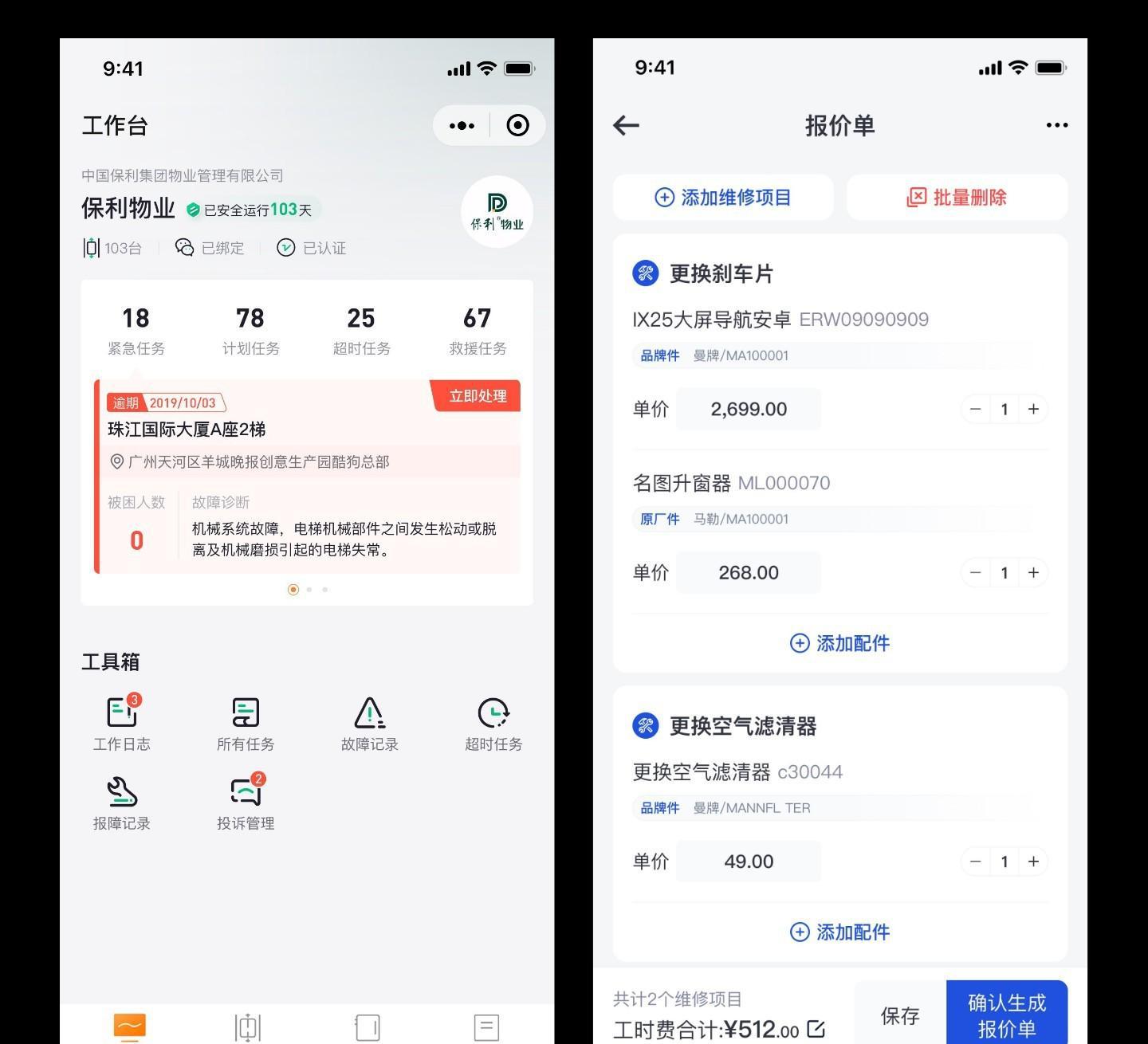Increase the quantity of IX25大屏导航安卓
Screen dimensions: 1148x1044
tap(1033, 410)
